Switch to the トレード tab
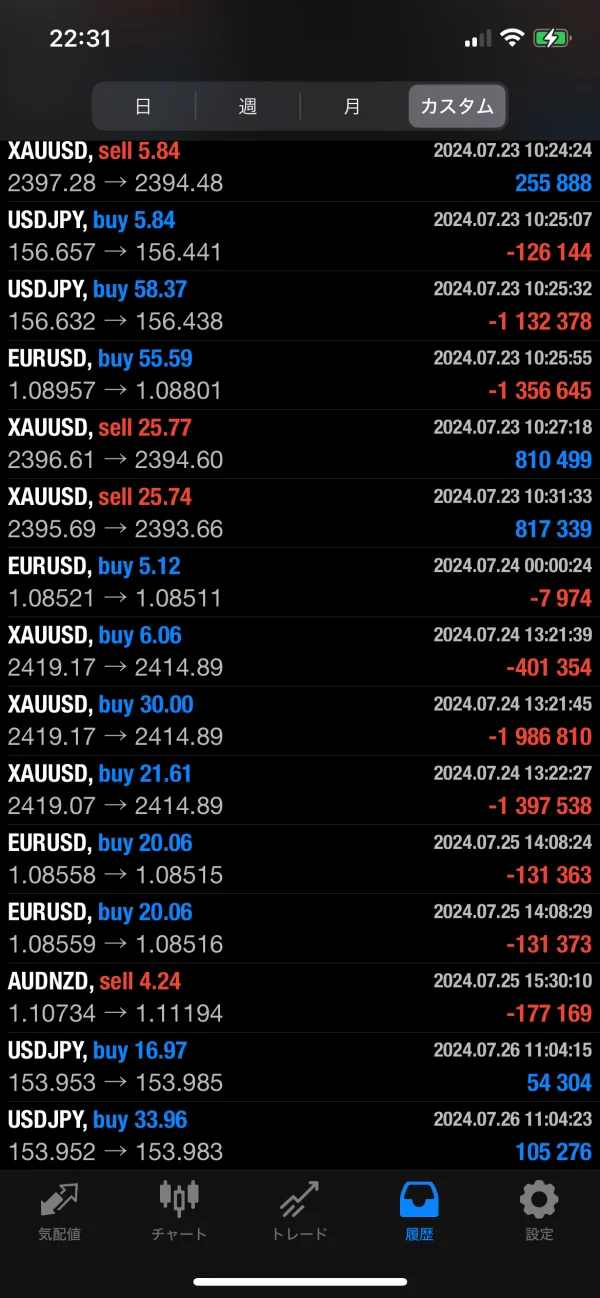This screenshot has width=600, height=1298. click(x=299, y=1211)
